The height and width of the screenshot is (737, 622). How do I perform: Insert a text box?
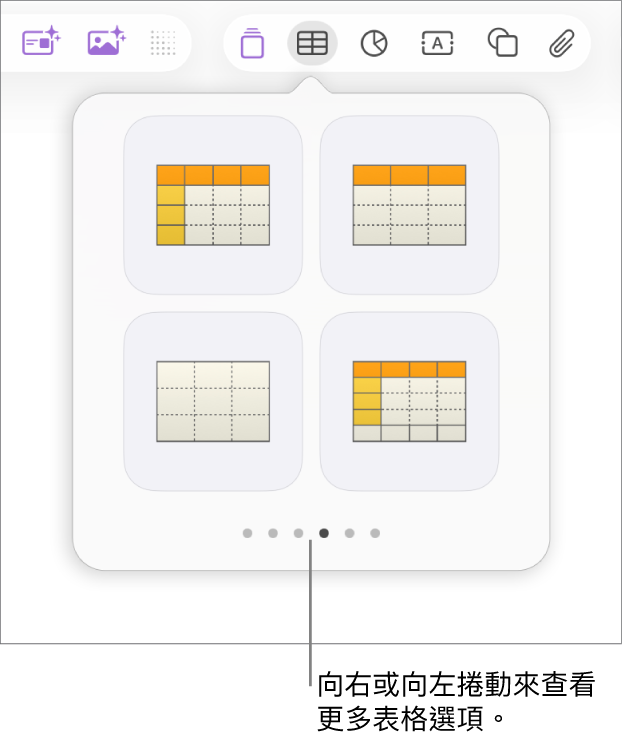point(437,43)
